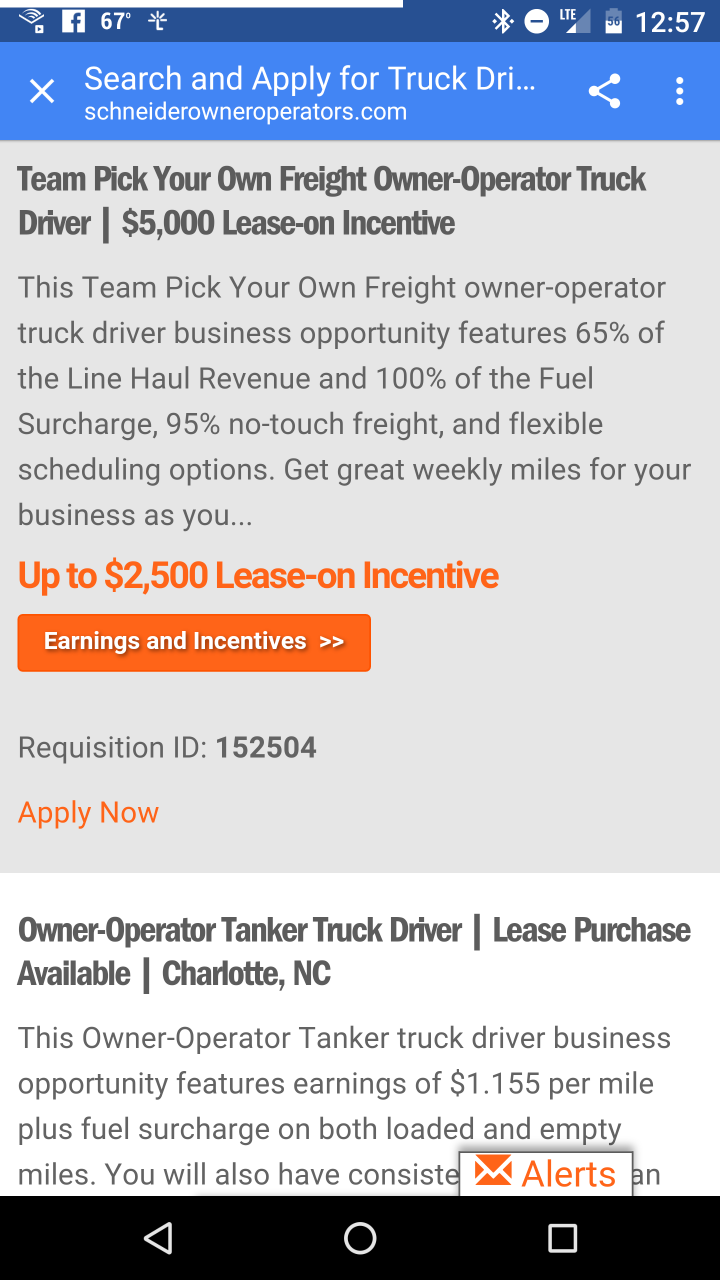Open the Owner-Operator Tanker Truck Driver listing

tap(354, 952)
